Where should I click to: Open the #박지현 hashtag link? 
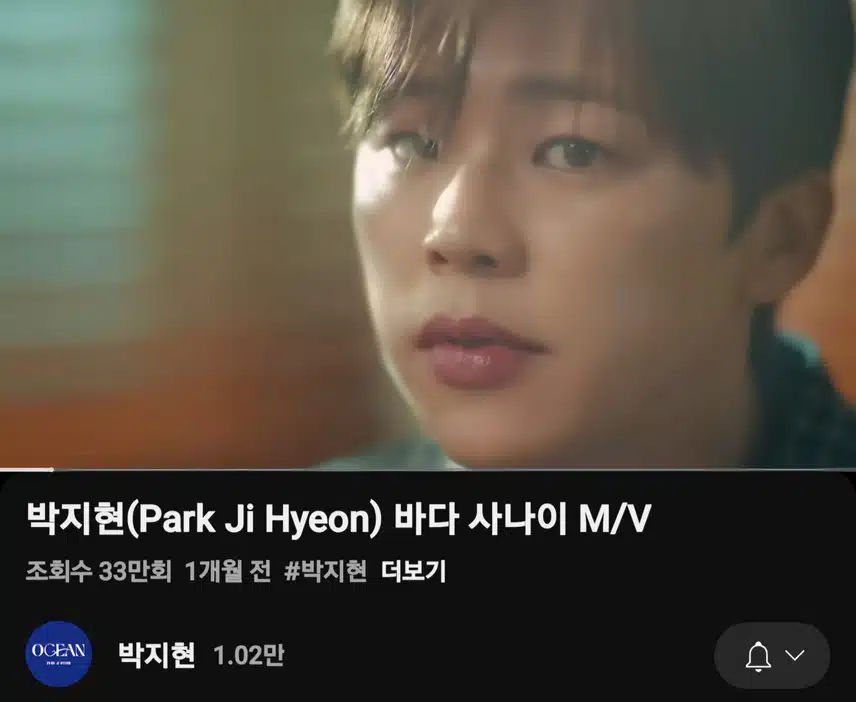point(325,572)
